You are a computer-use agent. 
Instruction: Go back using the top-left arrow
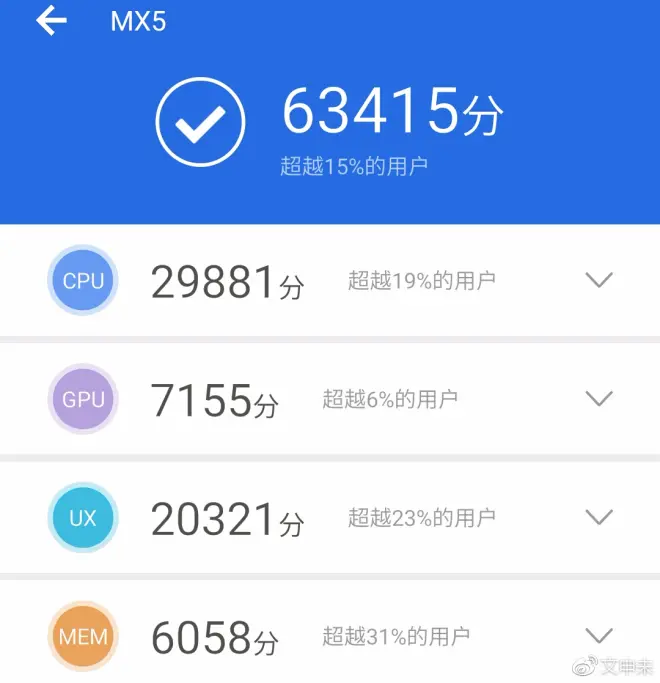(x=51, y=21)
